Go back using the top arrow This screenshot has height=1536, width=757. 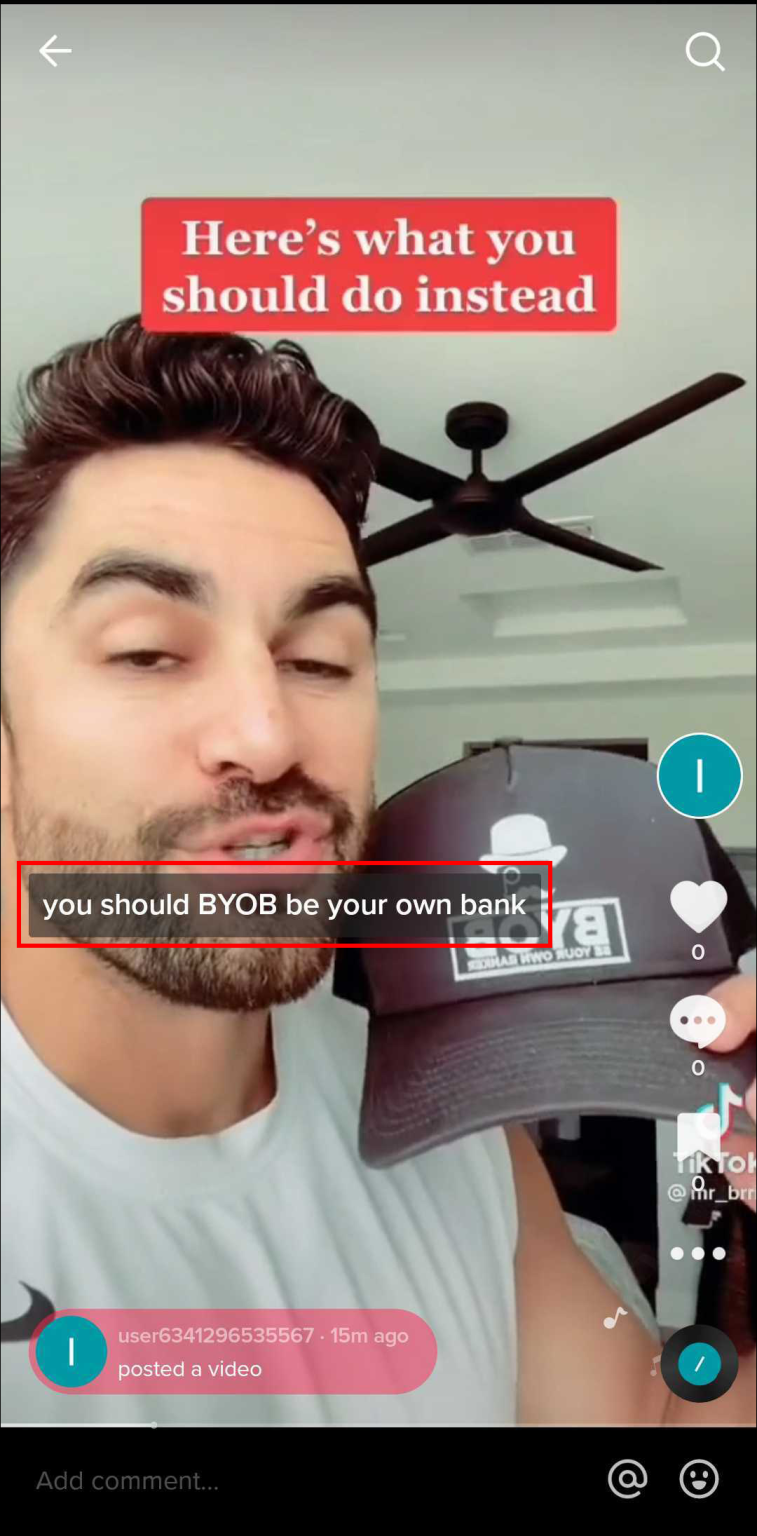pos(55,51)
